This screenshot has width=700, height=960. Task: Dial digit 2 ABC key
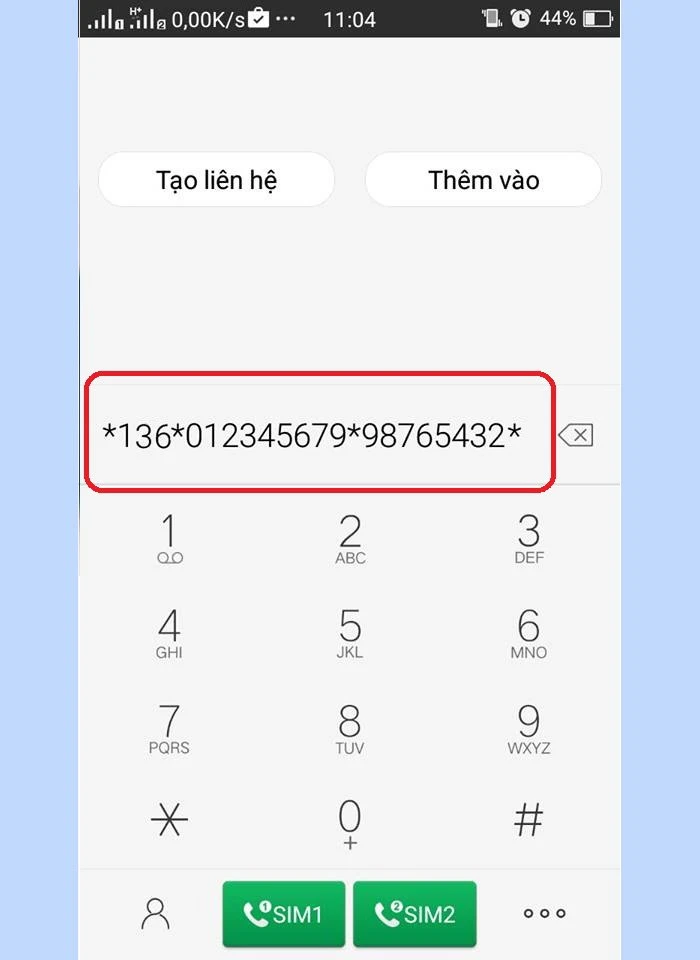350,538
